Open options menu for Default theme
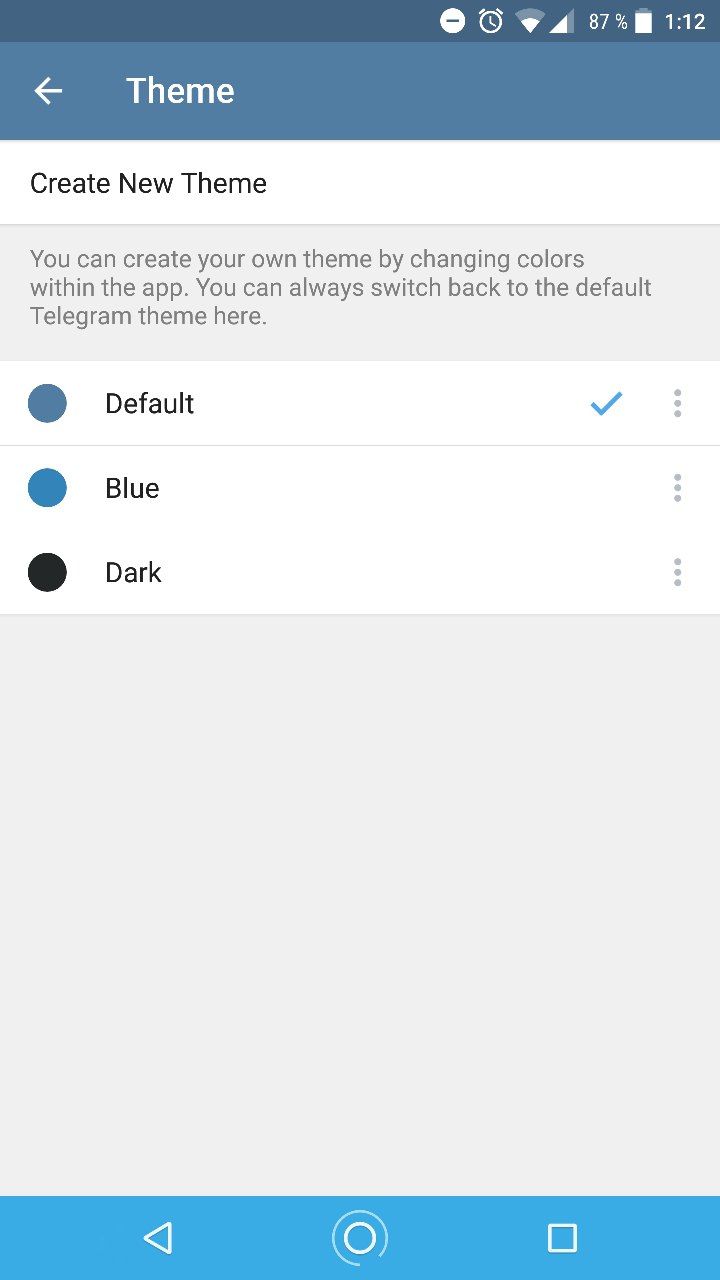Screen dimensions: 720x1280 coord(677,403)
